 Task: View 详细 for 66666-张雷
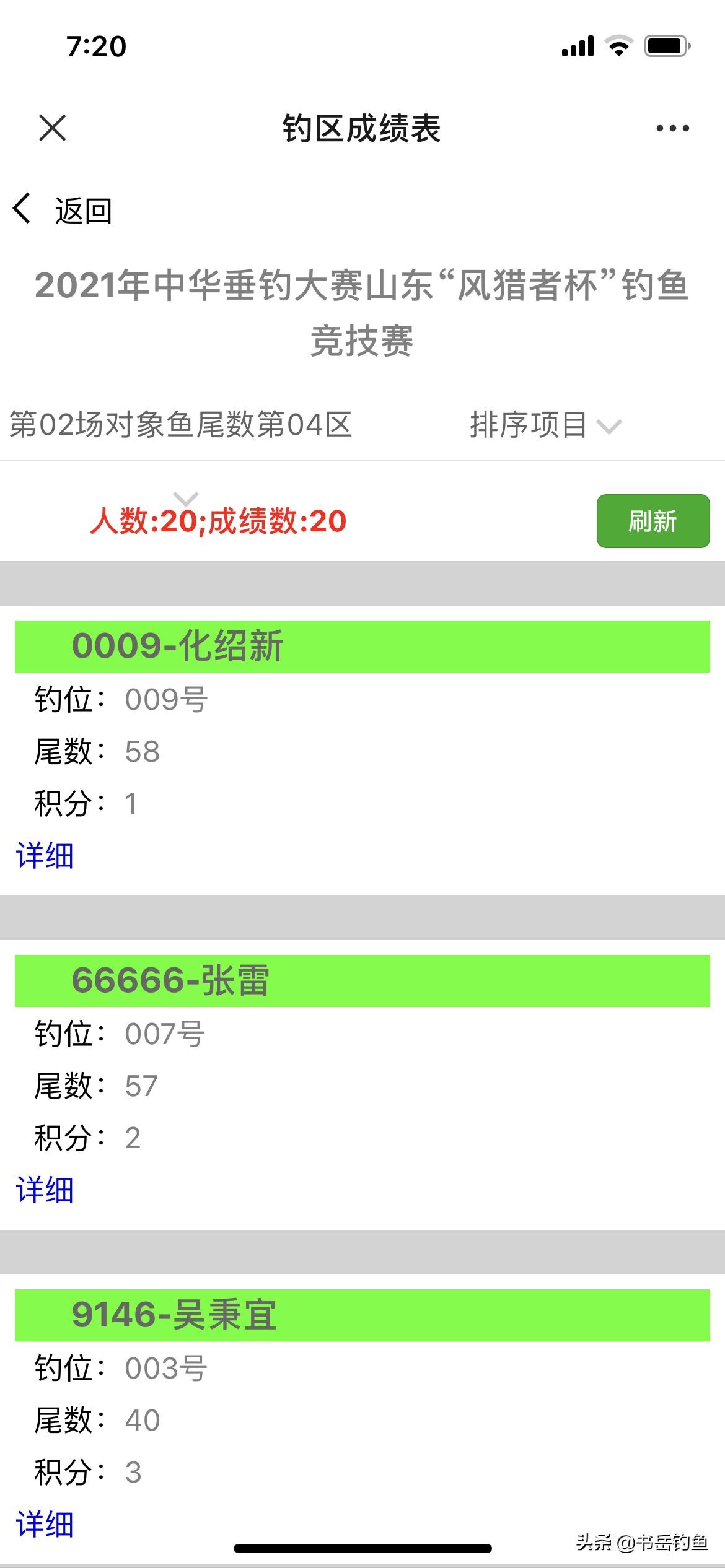tap(45, 1190)
